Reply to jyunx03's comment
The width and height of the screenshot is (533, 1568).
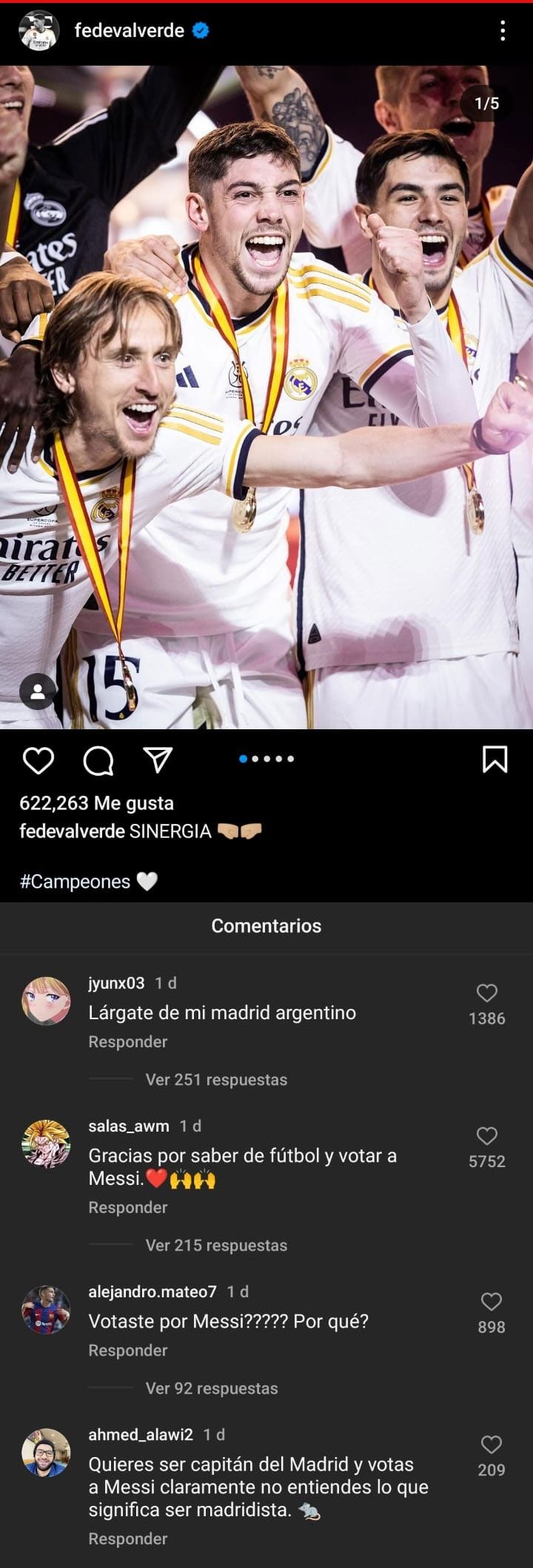tap(127, 1042)
